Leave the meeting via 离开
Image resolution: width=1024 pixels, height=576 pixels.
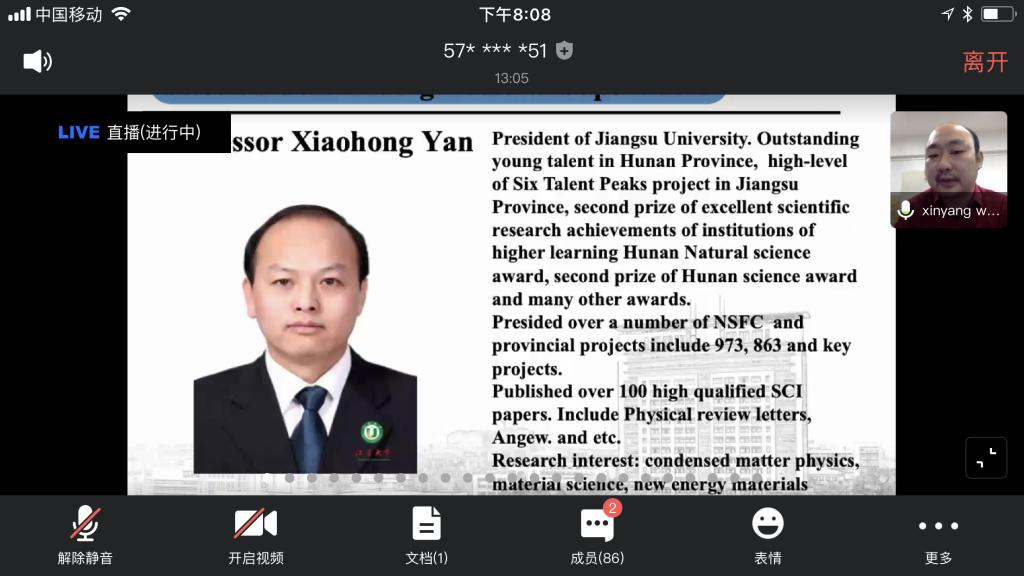pos(984,62)
